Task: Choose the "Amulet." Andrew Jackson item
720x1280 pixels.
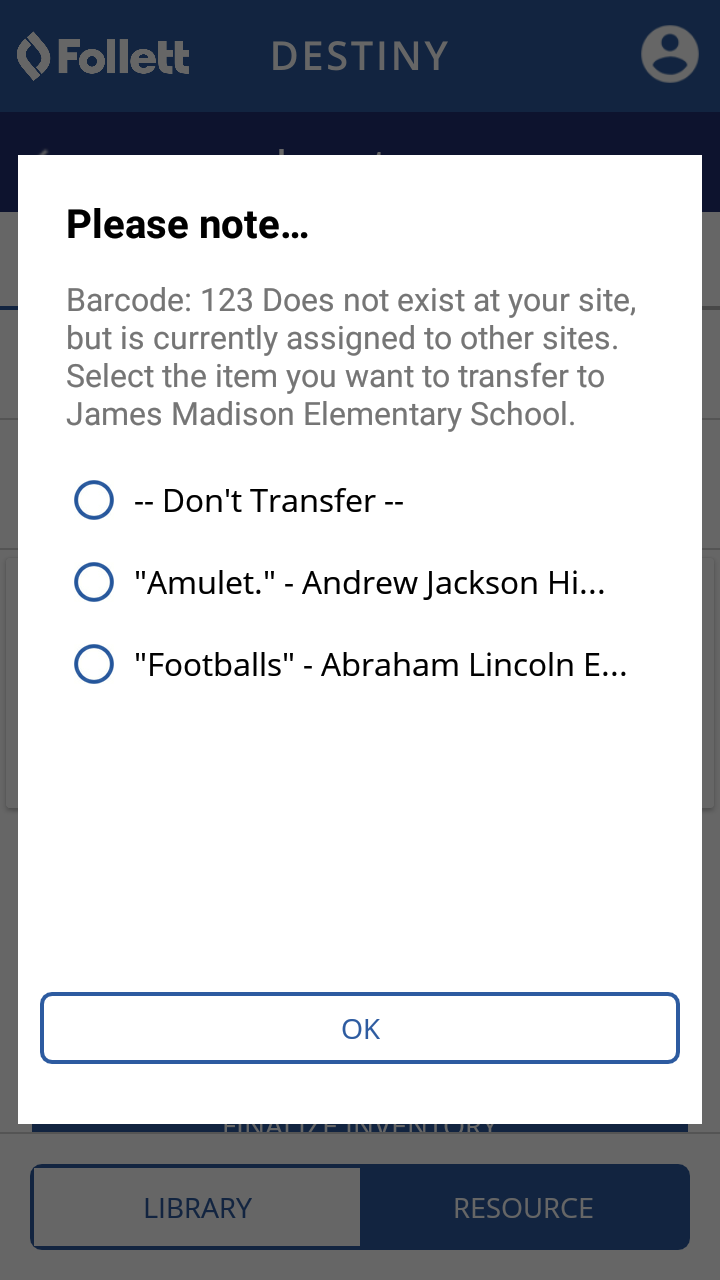Action: point(94,582)
